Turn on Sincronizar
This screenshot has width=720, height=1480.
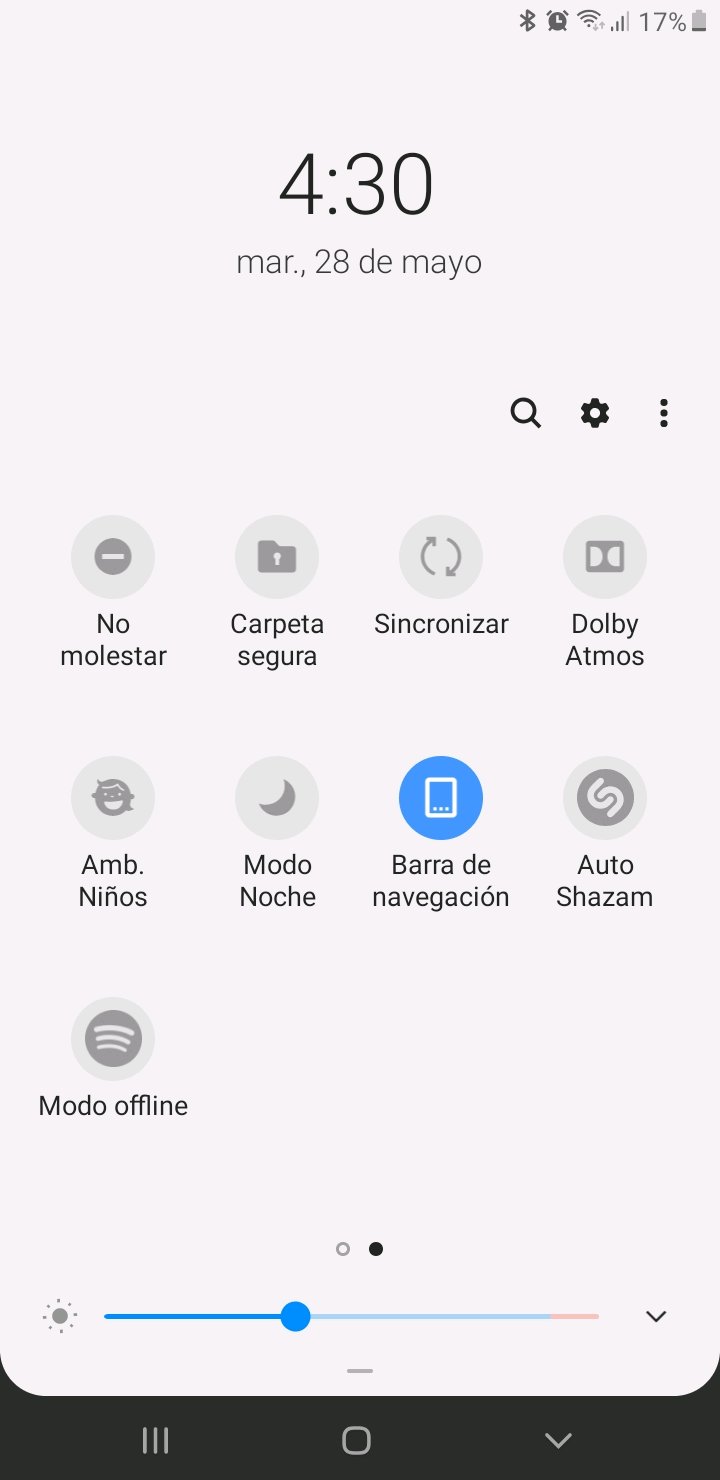tap(441, 557)
